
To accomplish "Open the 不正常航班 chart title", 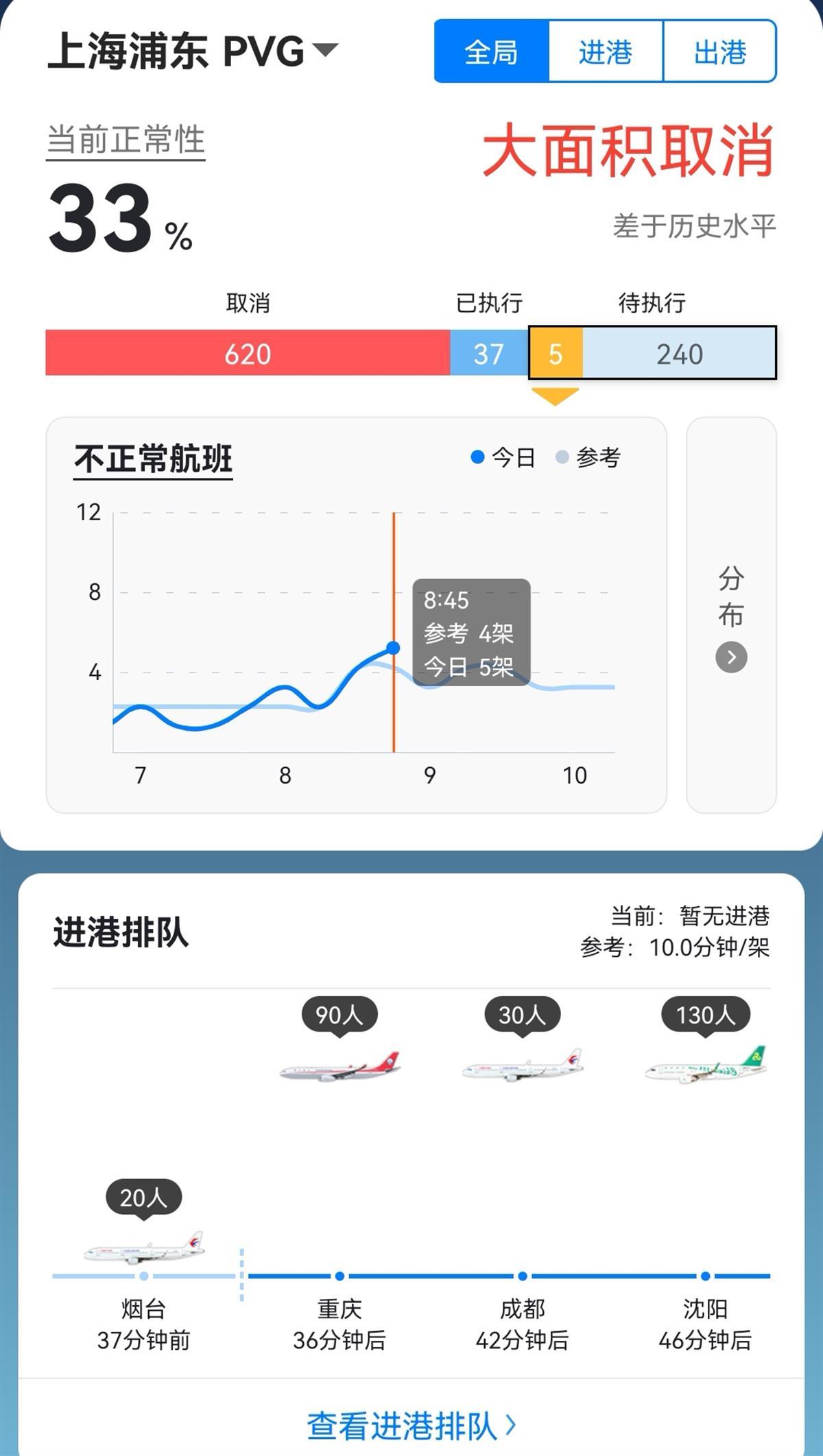I will [153, 459].
